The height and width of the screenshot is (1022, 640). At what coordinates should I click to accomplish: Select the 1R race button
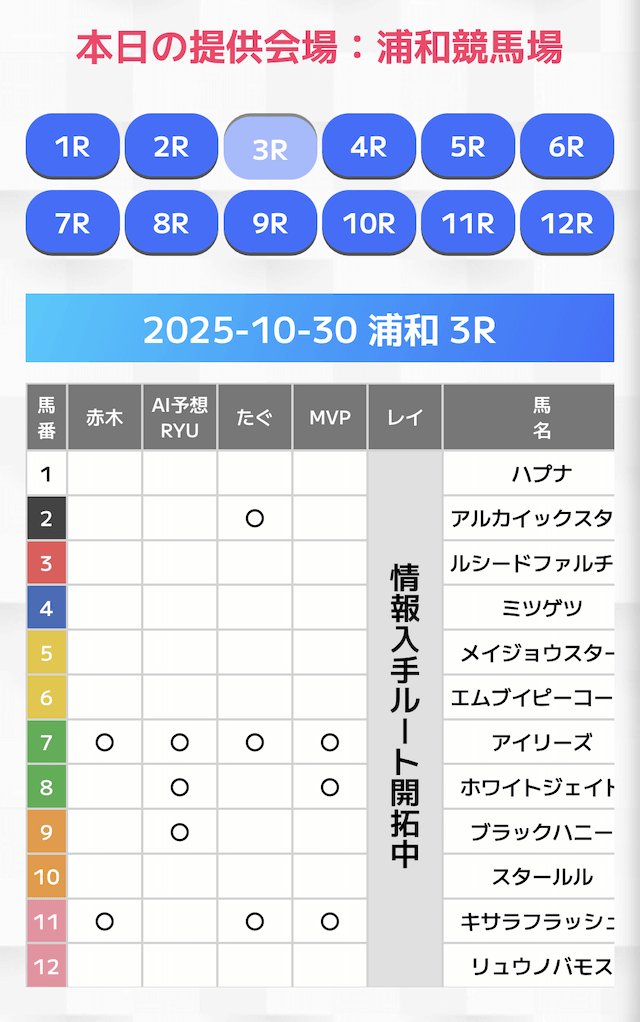click(x=72, y=146)
